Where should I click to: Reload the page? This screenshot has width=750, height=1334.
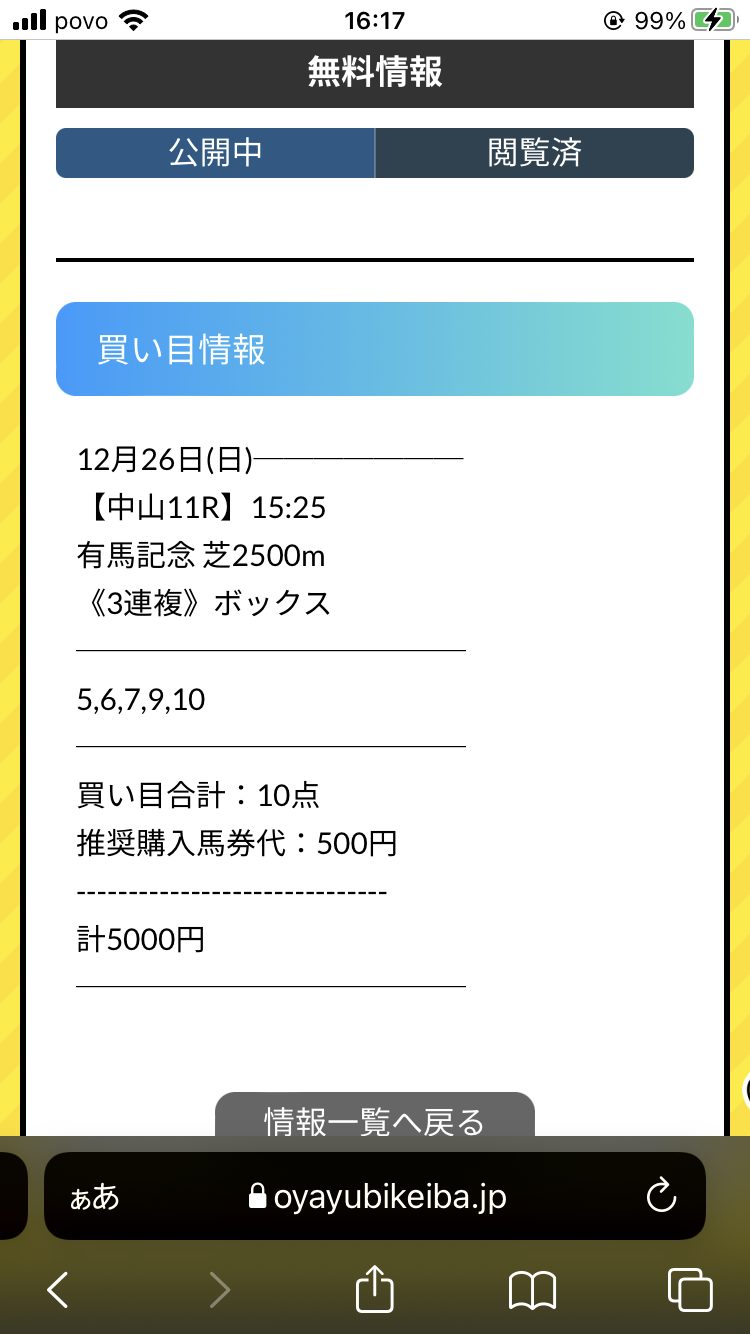coord(661,1196)
